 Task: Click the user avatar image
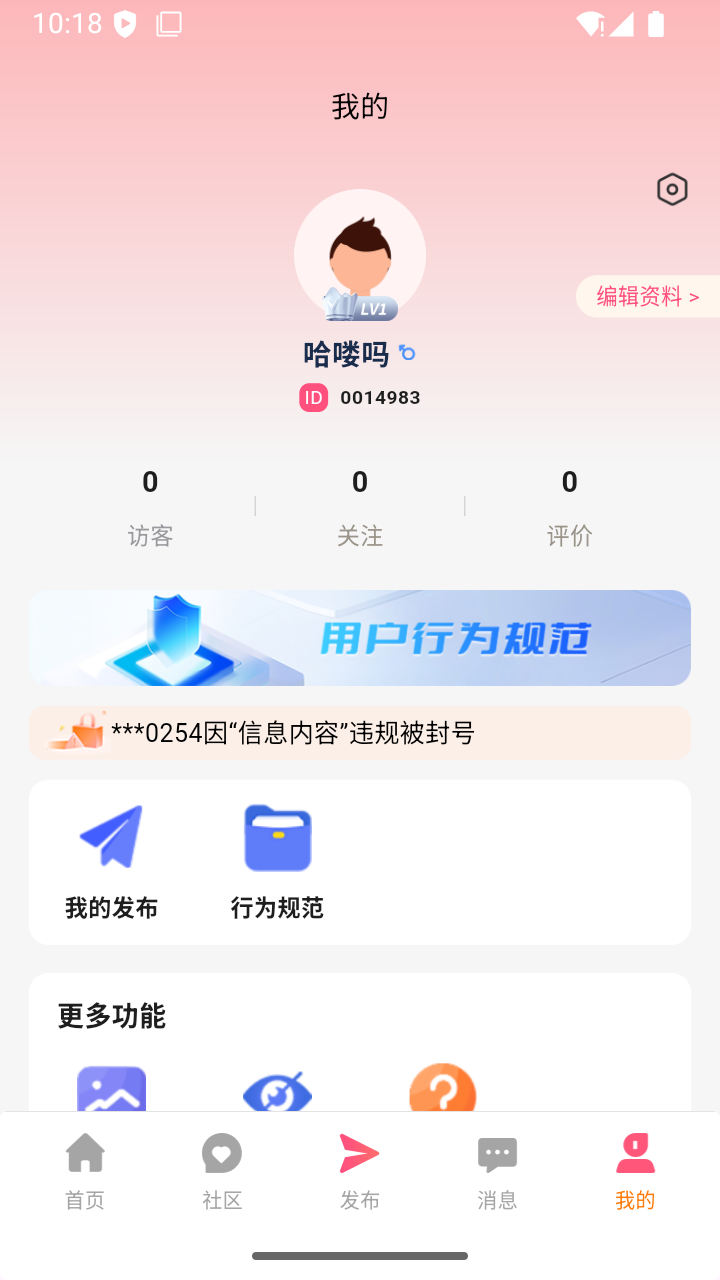click(360, 255)
